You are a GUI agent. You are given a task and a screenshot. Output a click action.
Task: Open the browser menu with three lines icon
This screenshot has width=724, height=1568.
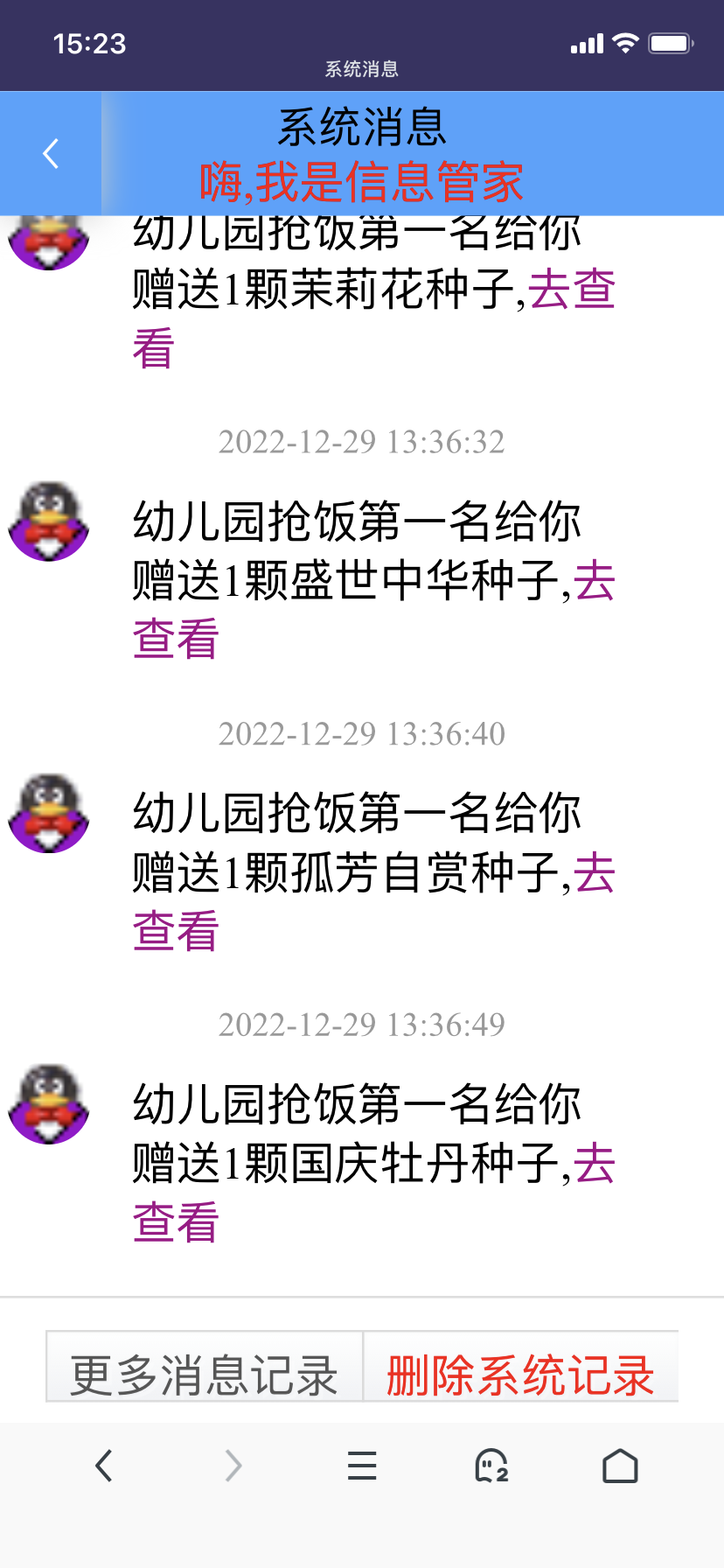tap(362, 1466)
